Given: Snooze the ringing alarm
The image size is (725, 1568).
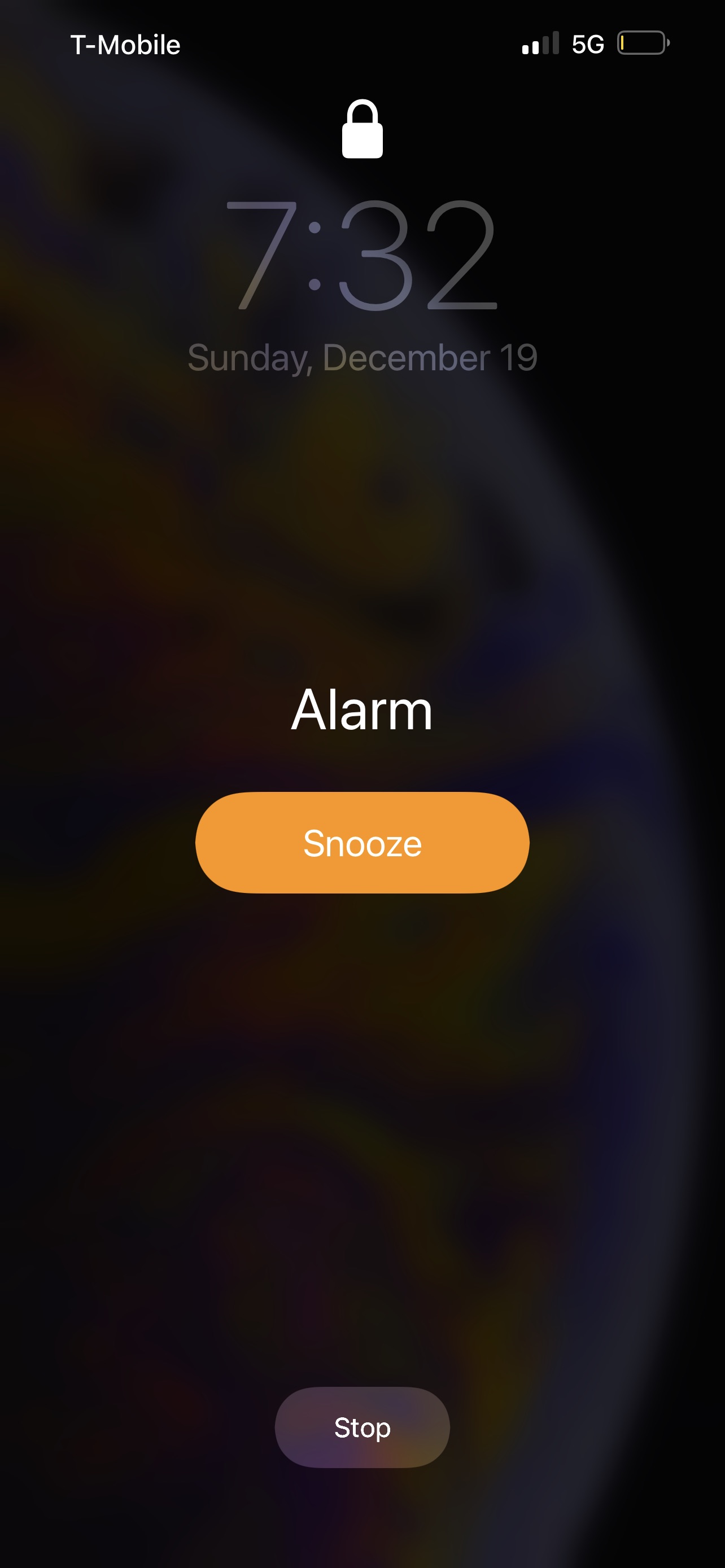Looking at the screenshot, I should tap(362, 843).
